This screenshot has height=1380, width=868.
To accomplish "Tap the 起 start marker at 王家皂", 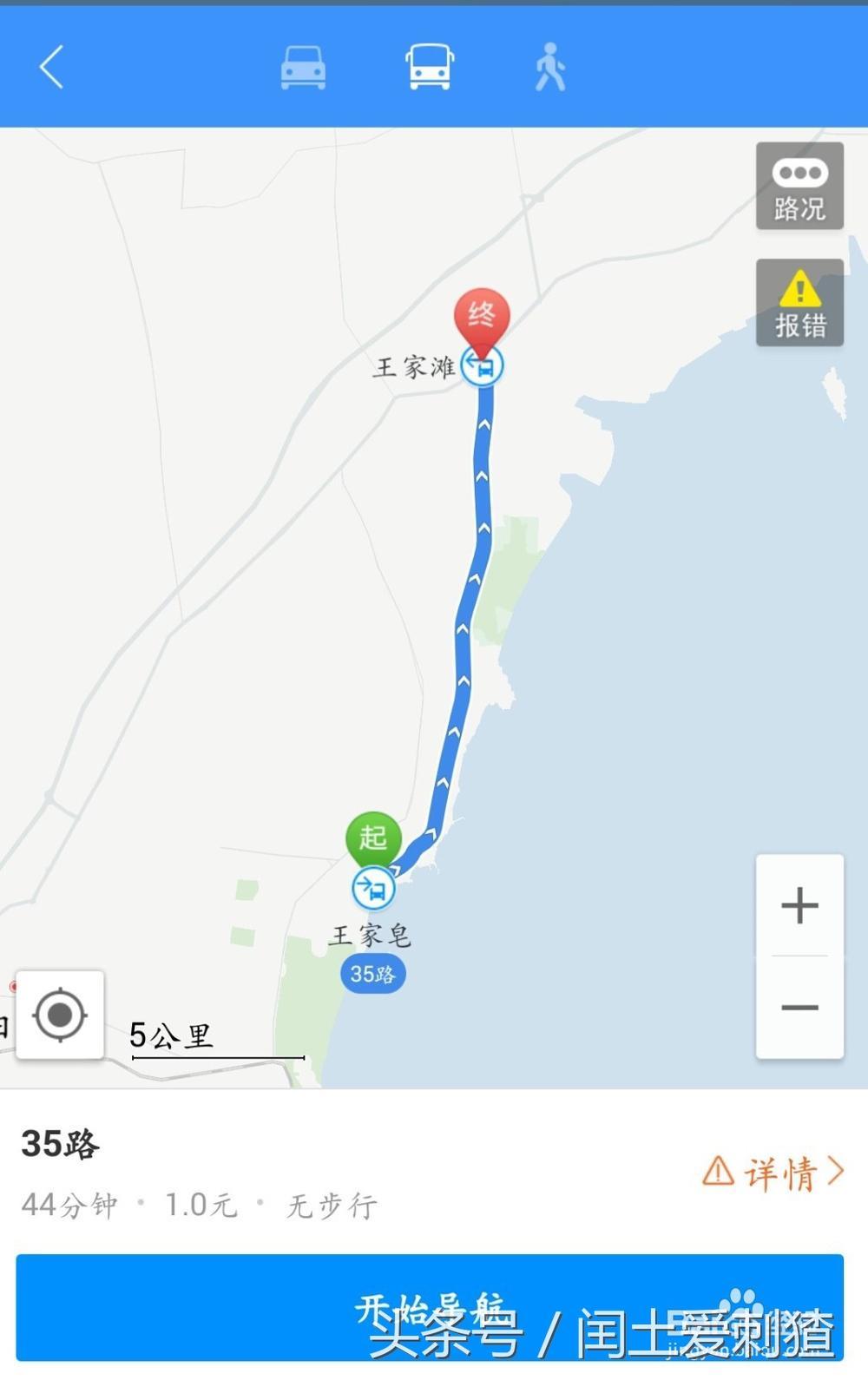I will [x=373, y=838].
